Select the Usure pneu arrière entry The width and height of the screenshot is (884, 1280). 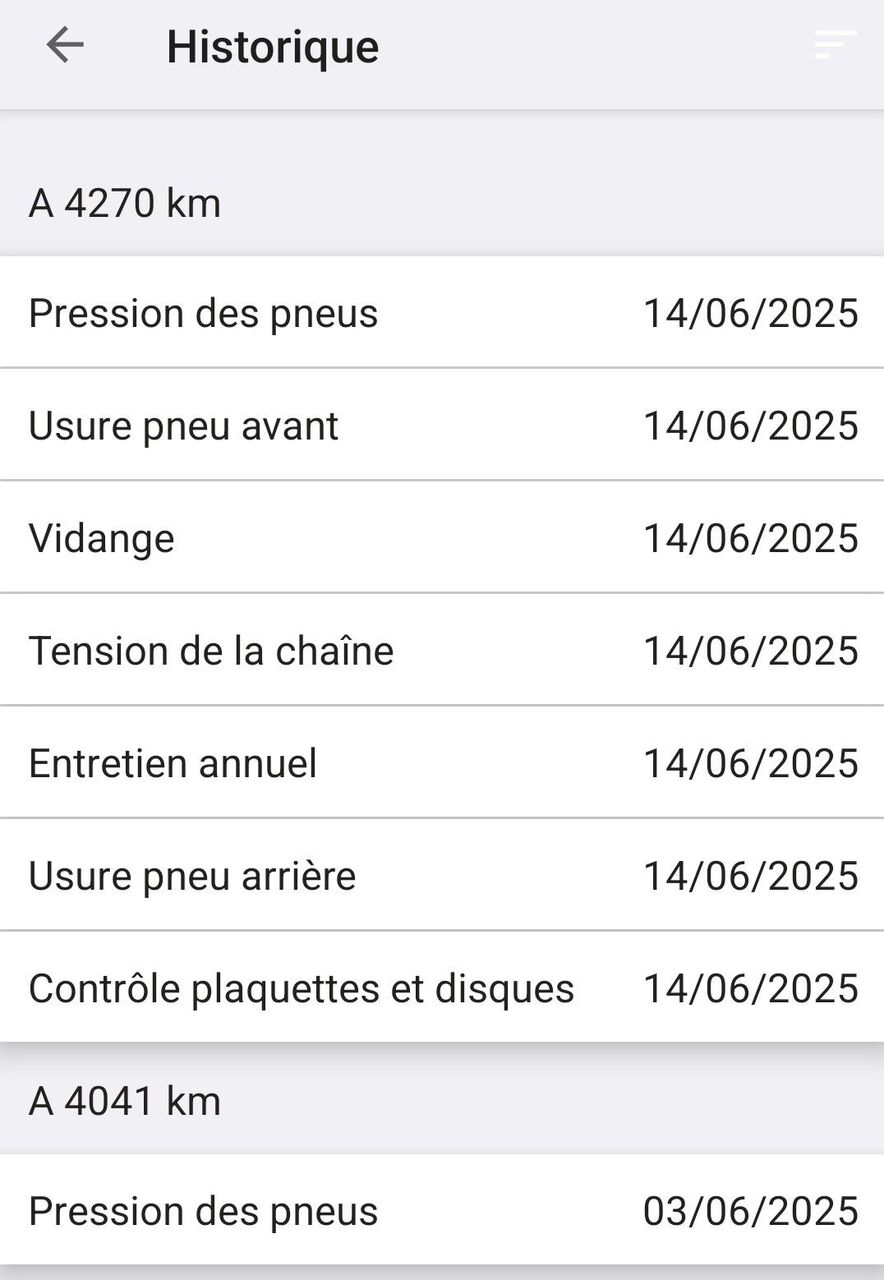click(x=442, y=876)
